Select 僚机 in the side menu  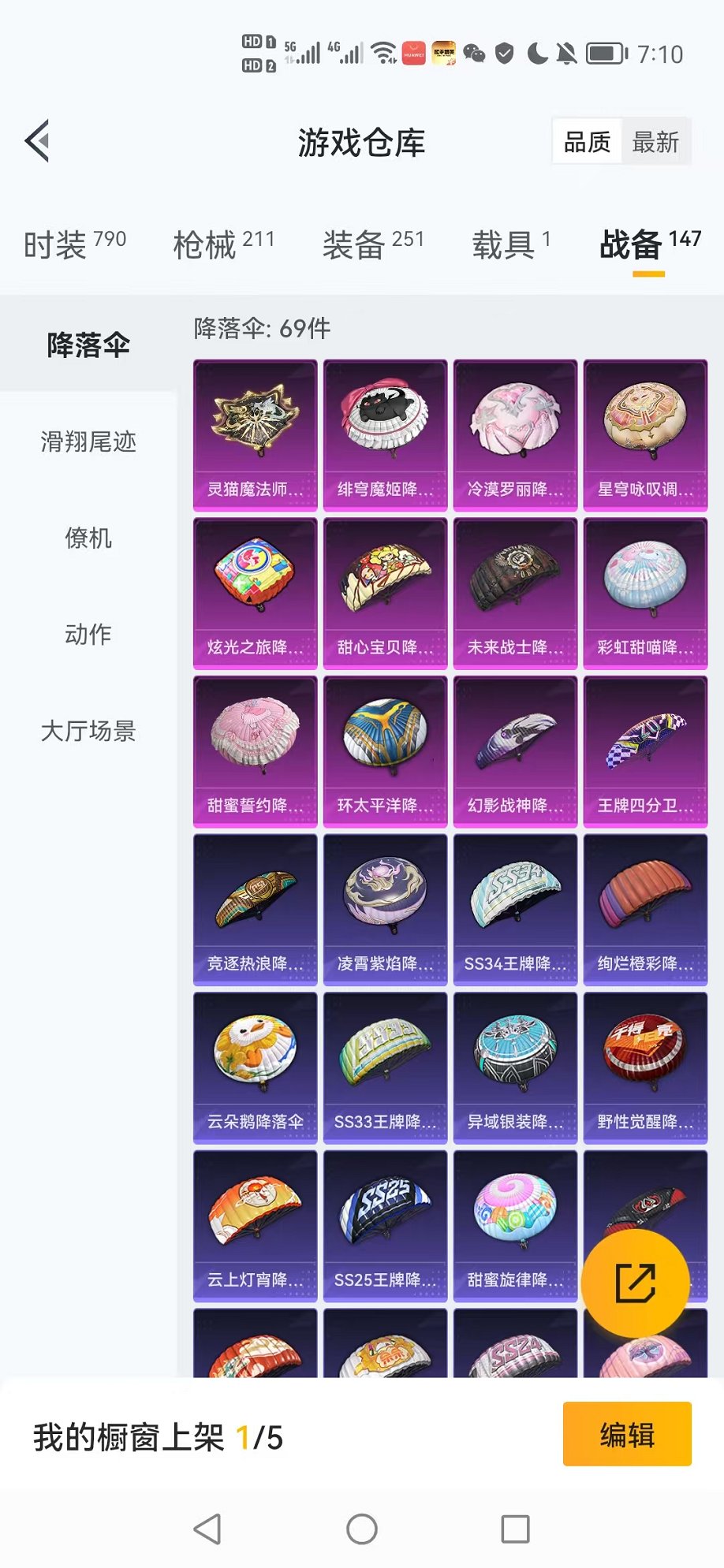[x=88, y=538]
